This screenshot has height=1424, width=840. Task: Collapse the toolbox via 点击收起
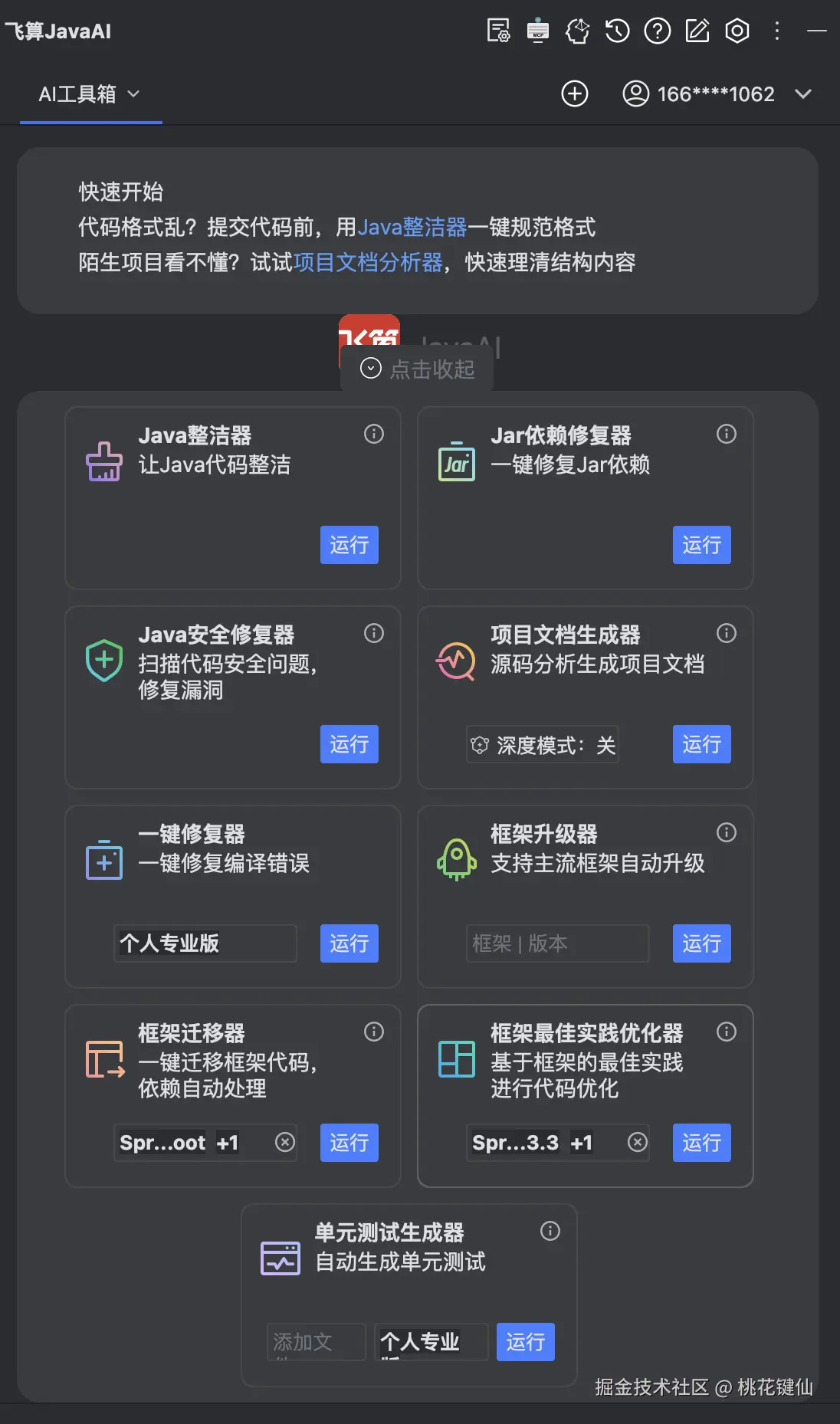point(418,369)
